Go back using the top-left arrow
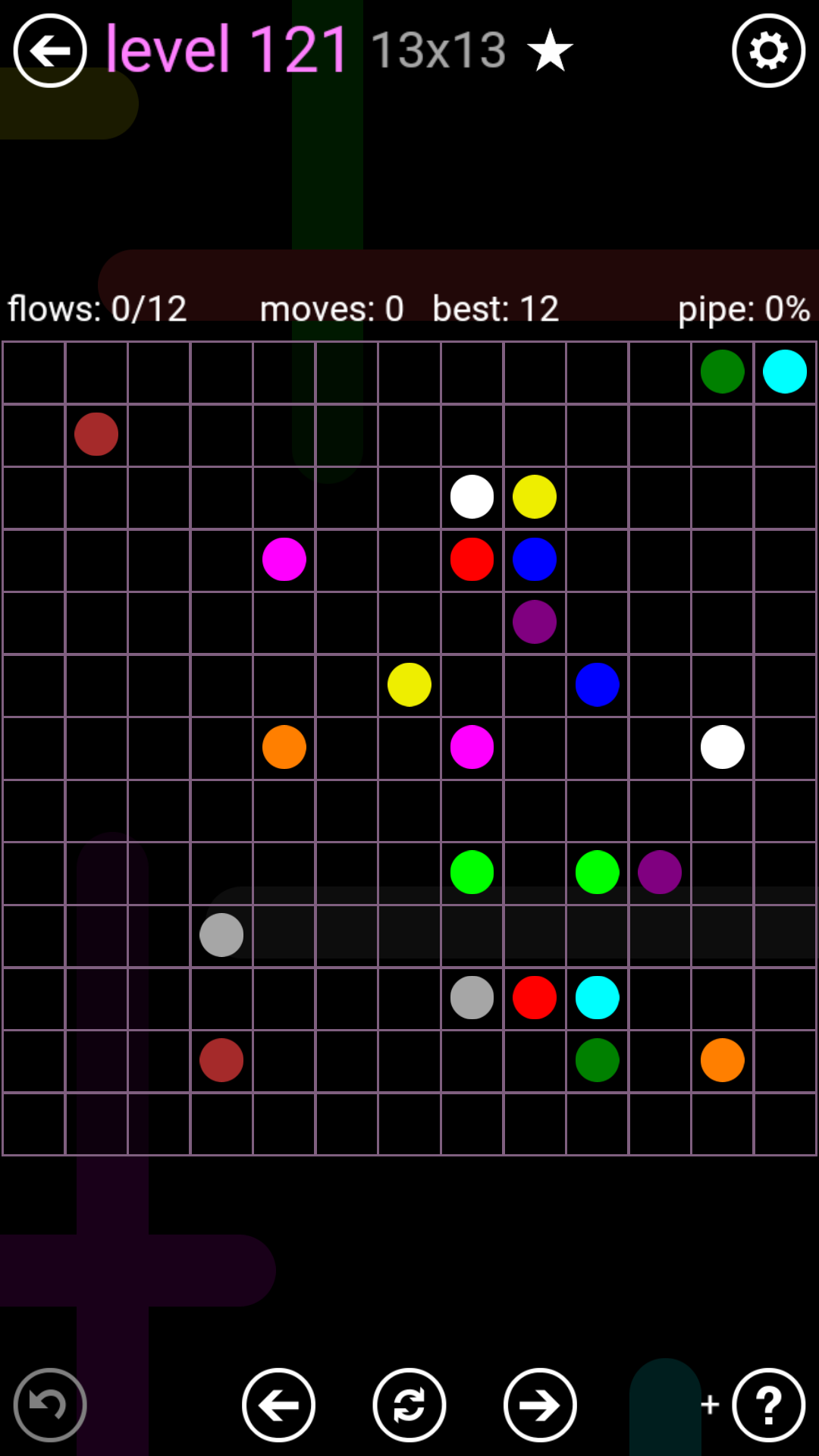This screenshot has width=819, height=1456. [50, 51]
